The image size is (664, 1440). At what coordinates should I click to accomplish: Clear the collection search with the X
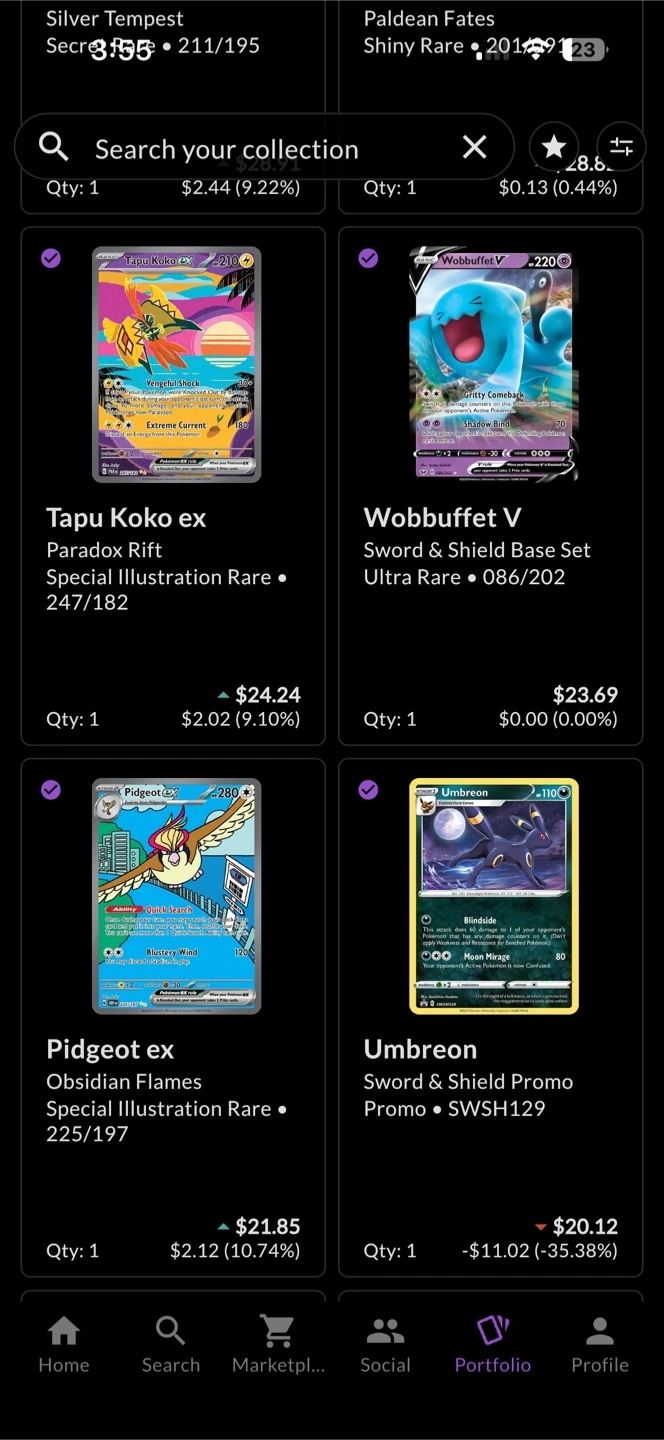click(475, 148)
